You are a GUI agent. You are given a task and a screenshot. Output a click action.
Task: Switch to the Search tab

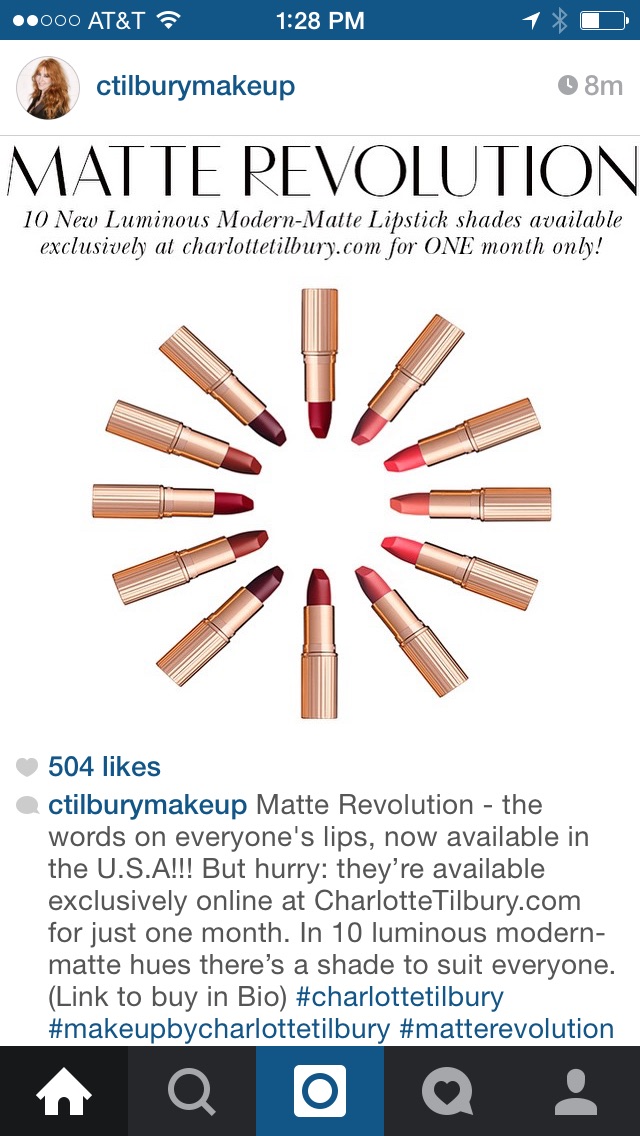192,1091
